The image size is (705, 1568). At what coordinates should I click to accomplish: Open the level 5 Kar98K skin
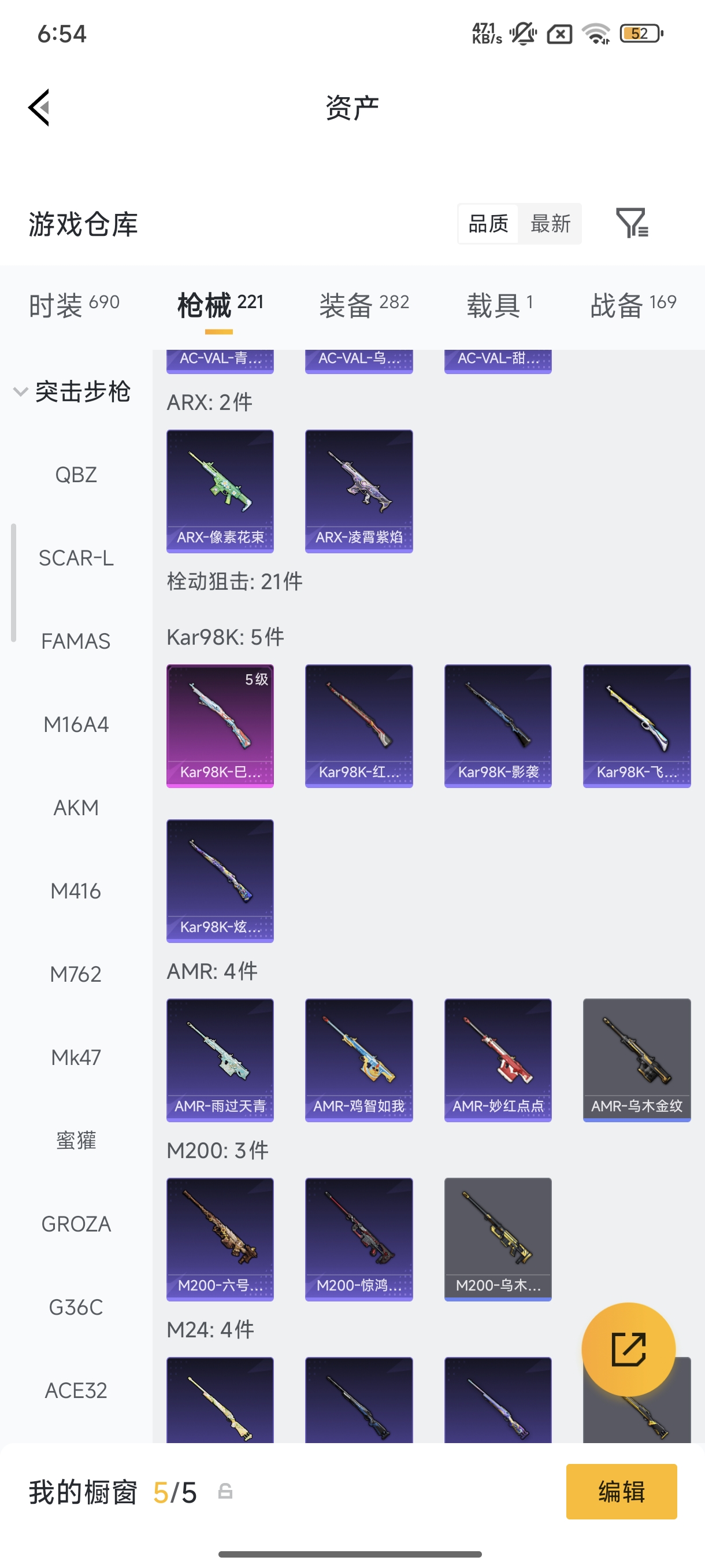click(x=220, y=726)
